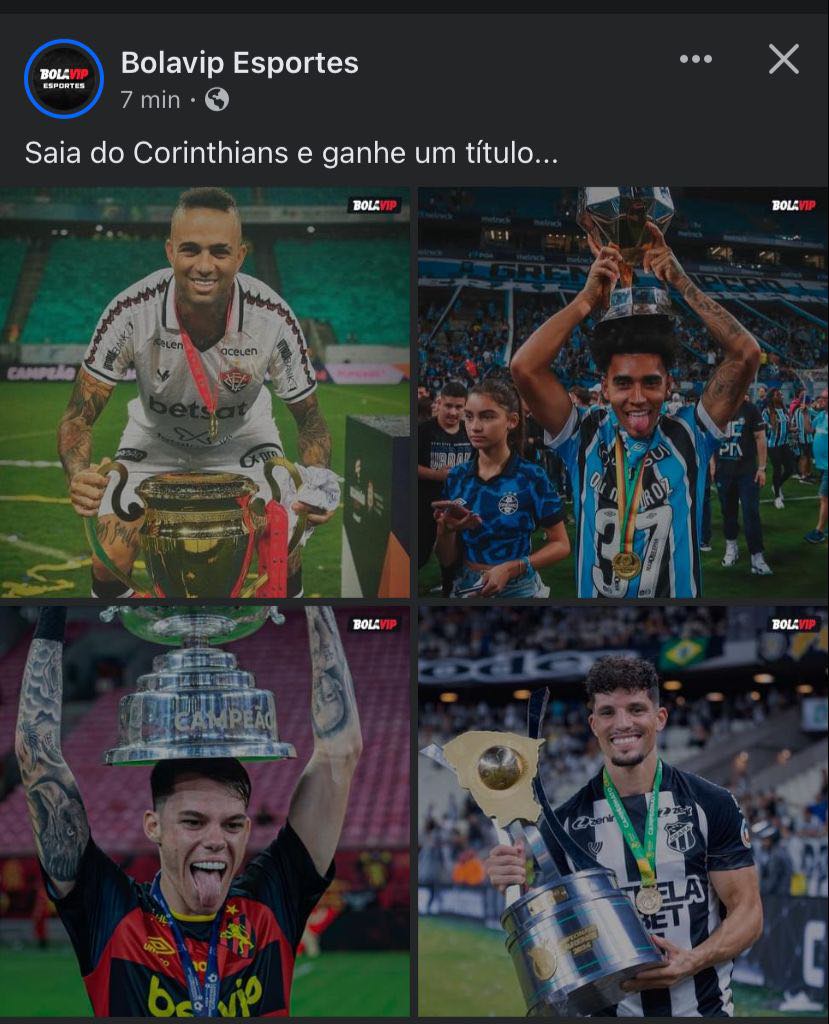Dismiss the post with the X
Screen dimensions: 829x1024
point(784,59)
